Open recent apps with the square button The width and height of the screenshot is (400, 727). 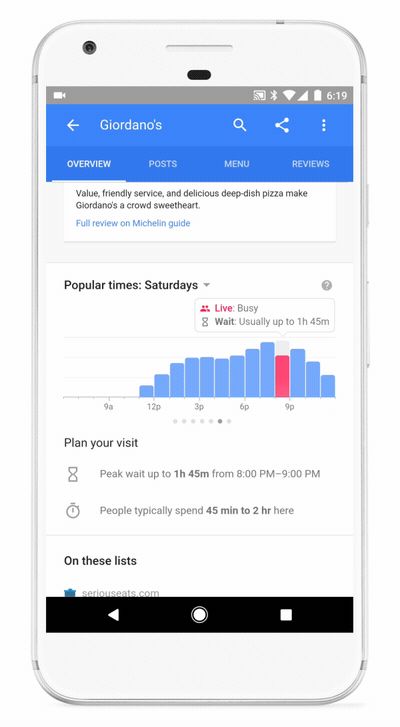[x=286, y=615]
